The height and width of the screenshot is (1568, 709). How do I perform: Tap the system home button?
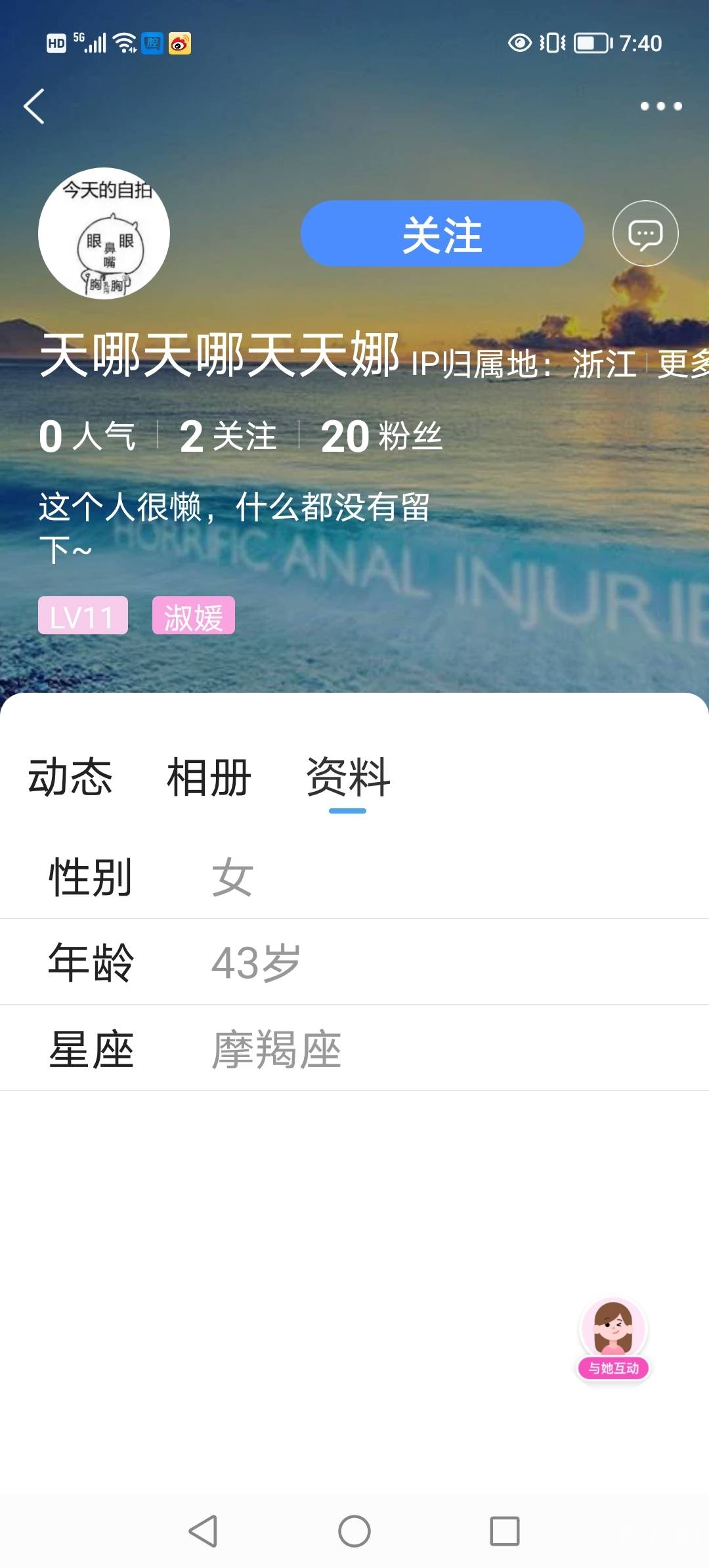point(354,1531)
